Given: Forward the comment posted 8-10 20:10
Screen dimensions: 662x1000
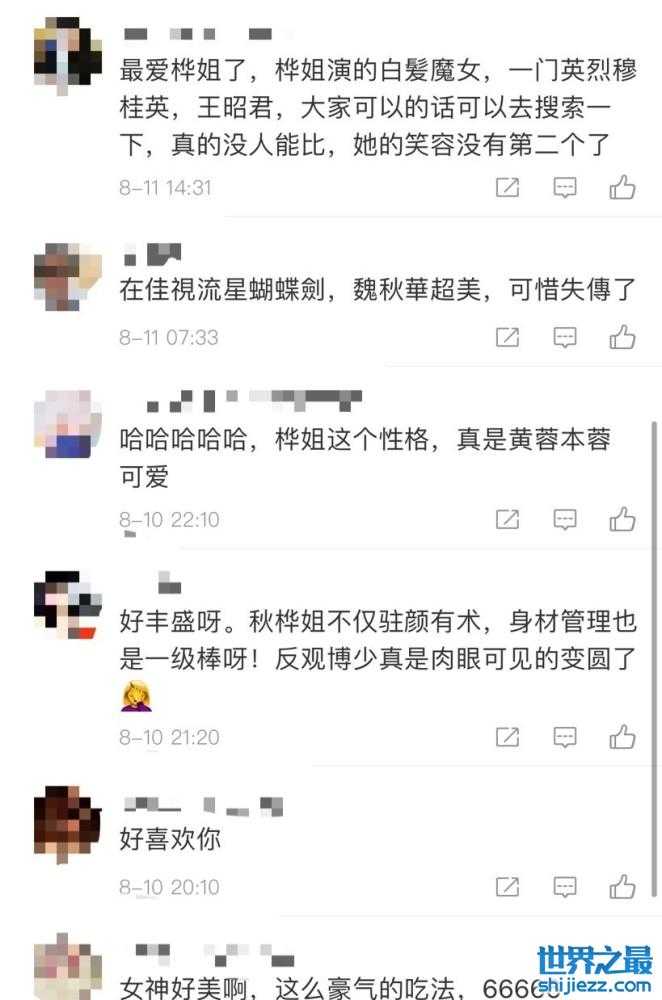Looking at the screenshot, I should [x=508, y=886].
